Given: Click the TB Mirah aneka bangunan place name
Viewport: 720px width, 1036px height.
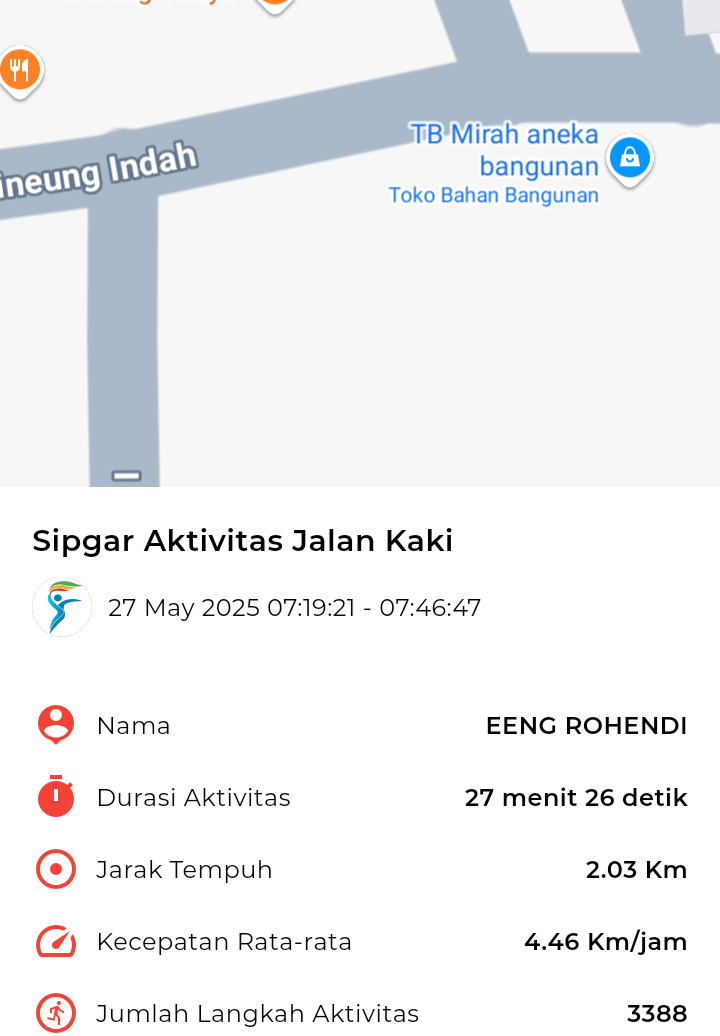Looking at the screenshot, I should [503, 150].
